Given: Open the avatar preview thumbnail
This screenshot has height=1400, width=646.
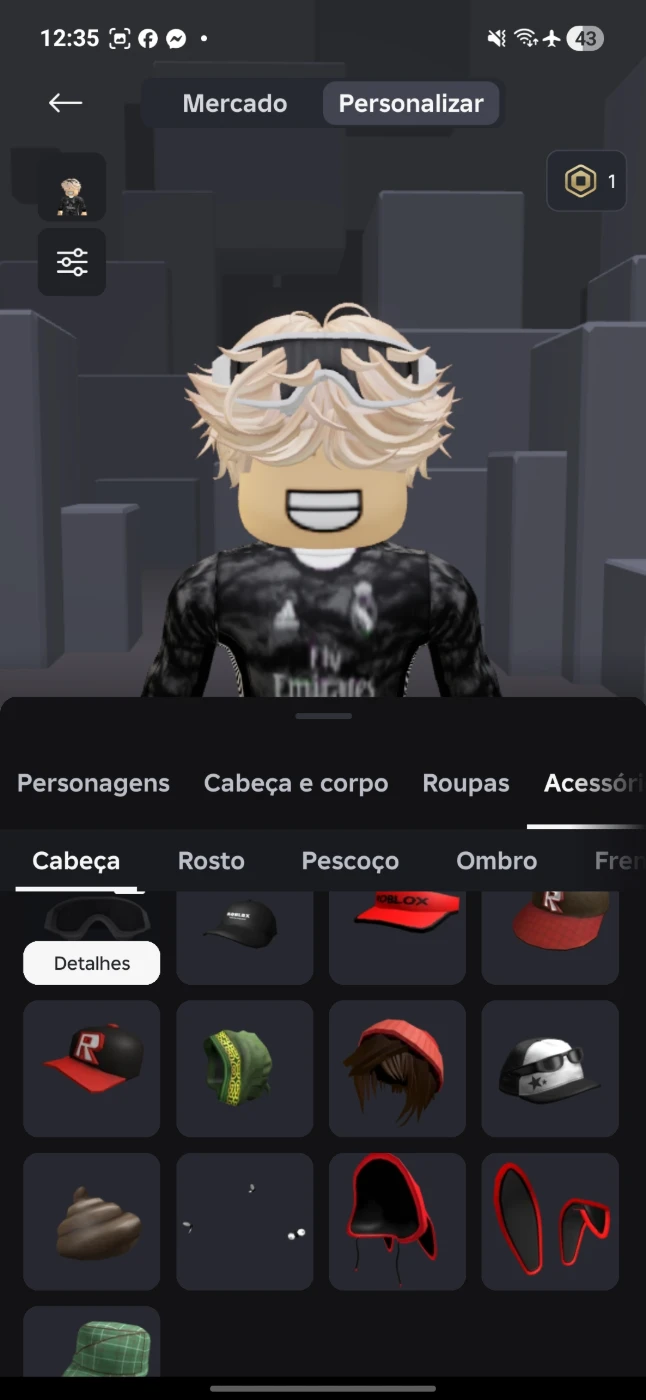Looking at the screenshot, I should point(72,187).
